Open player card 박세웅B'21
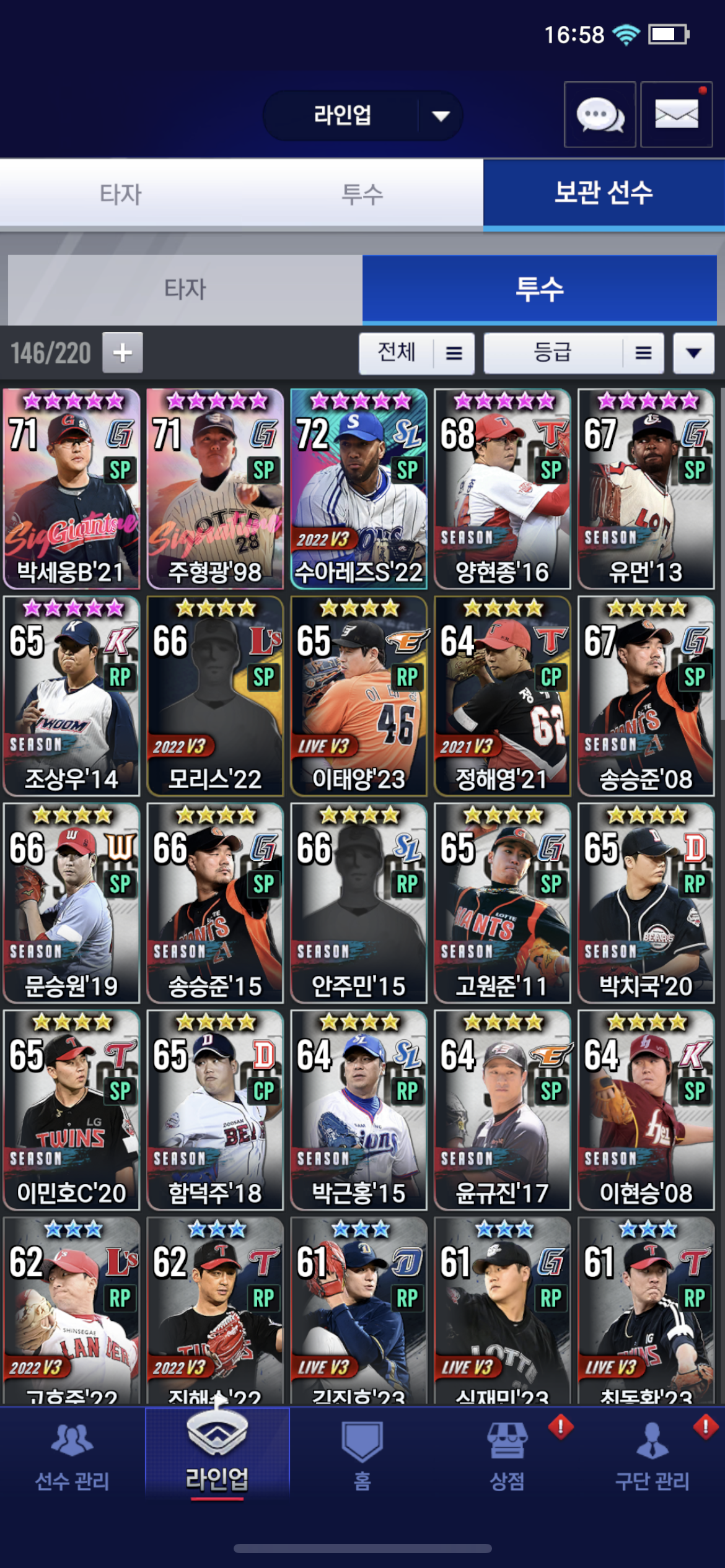The height and width of the screenshot is (1568, 725). [71, 489]
